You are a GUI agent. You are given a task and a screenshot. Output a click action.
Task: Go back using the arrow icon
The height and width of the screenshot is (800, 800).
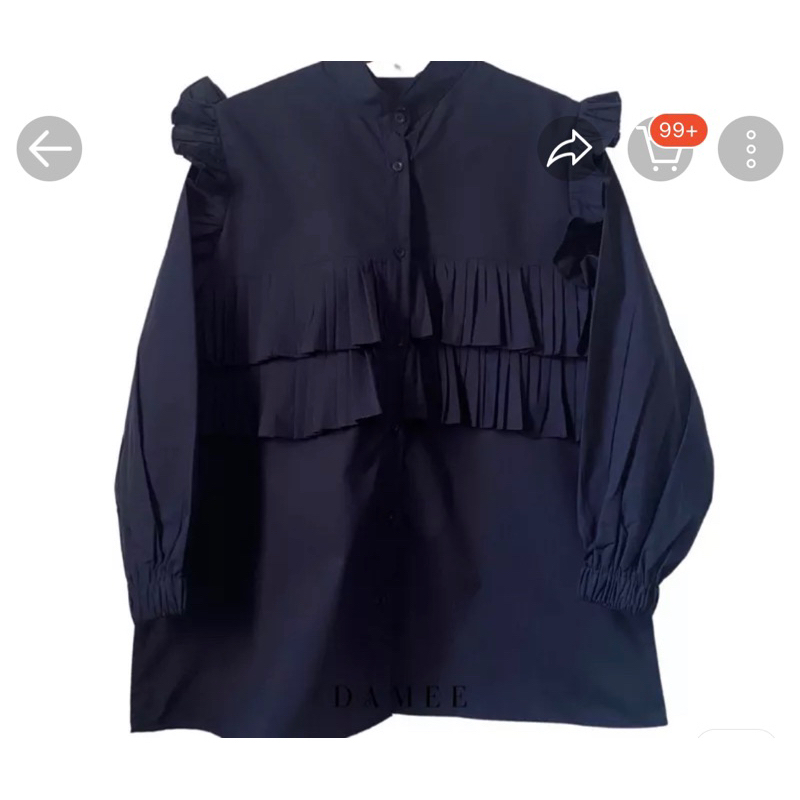click(49, 149)
